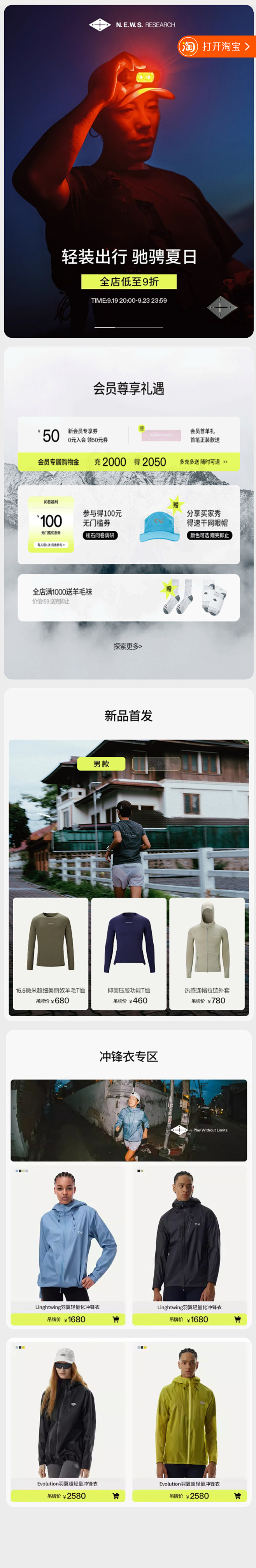Open 会员专属购物金 recharge banner
The height and width of the screenshot is (1568, 256).
tap(128, 461)
